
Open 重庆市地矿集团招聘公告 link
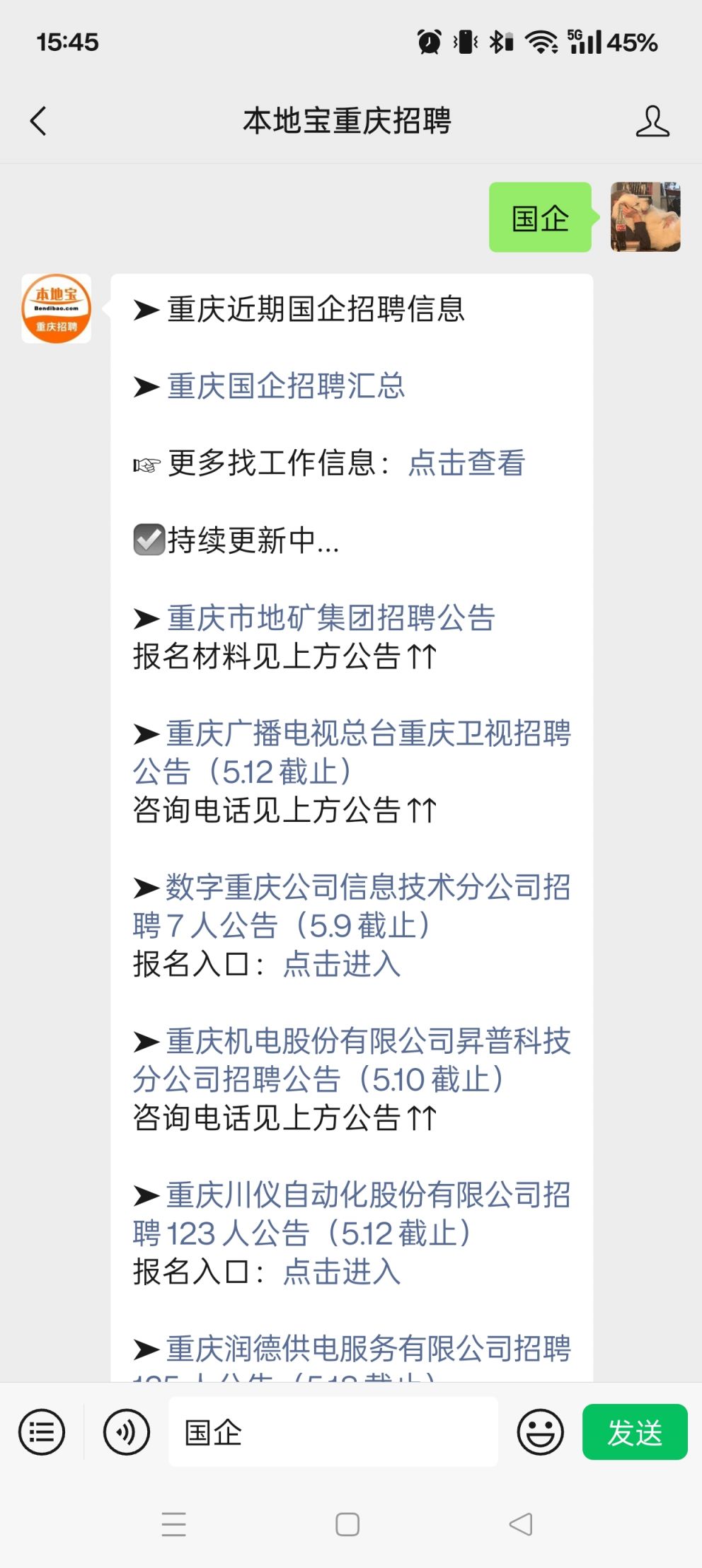click(x=330, y=618)
